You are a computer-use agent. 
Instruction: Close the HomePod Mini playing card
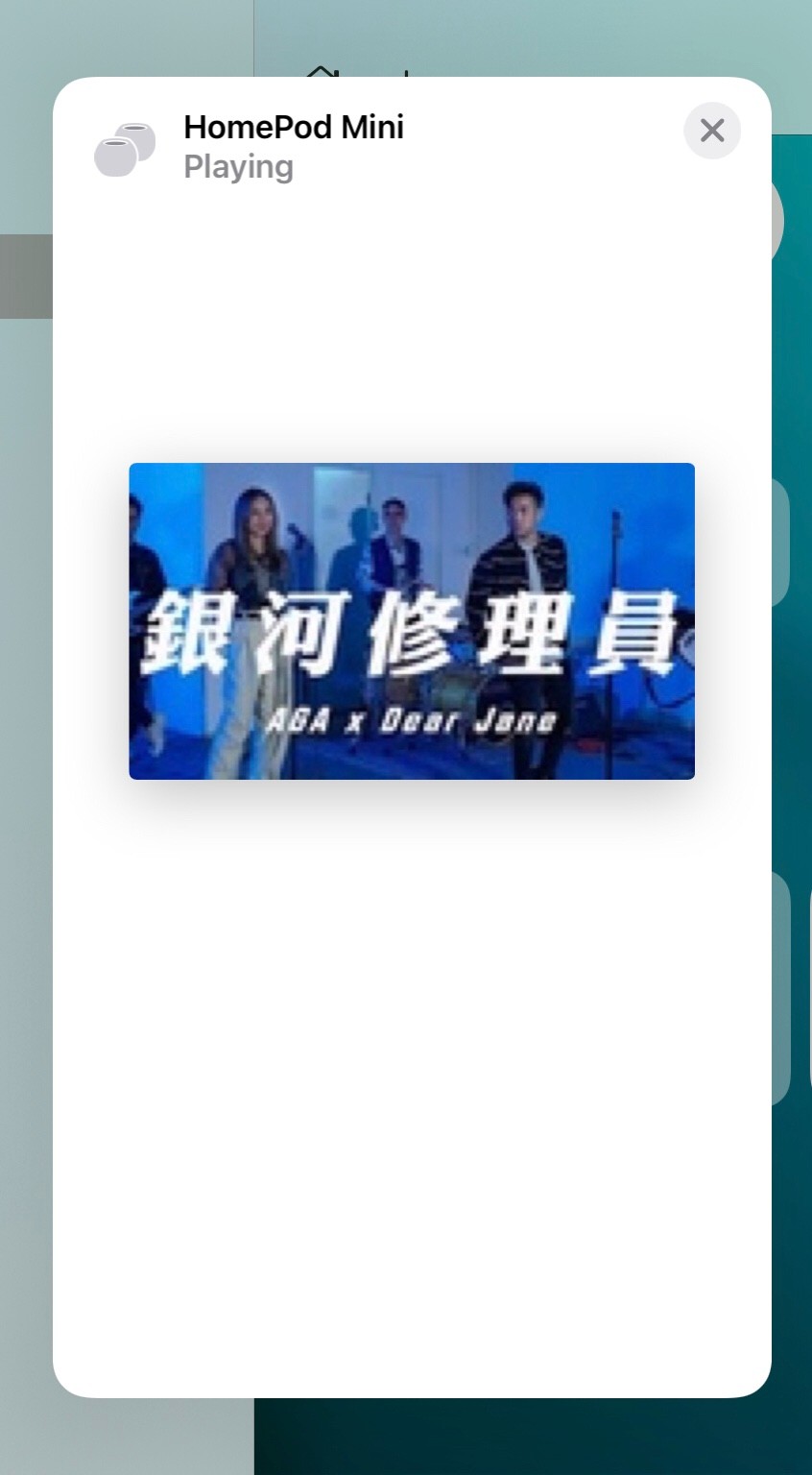711,131
